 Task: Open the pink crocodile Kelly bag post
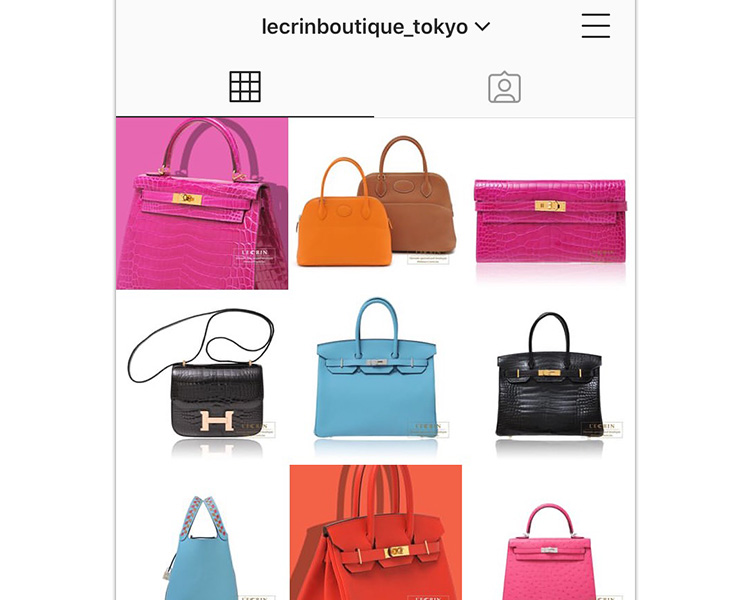pyautogui.click(x=202, y=204)
